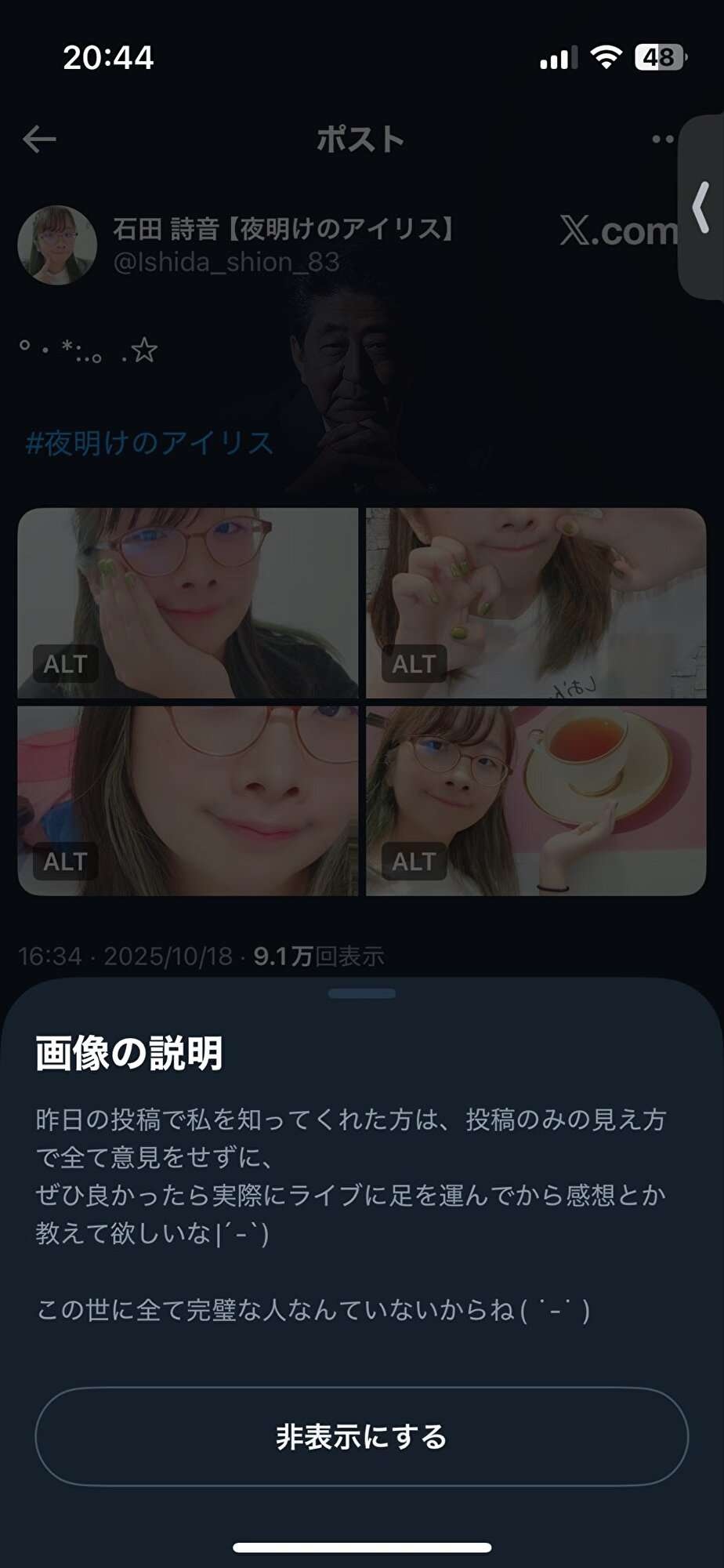The image size is (724, 1568).
Task: Tap the ALT badge on the teacup photo
Action: [x=413, y=862]
